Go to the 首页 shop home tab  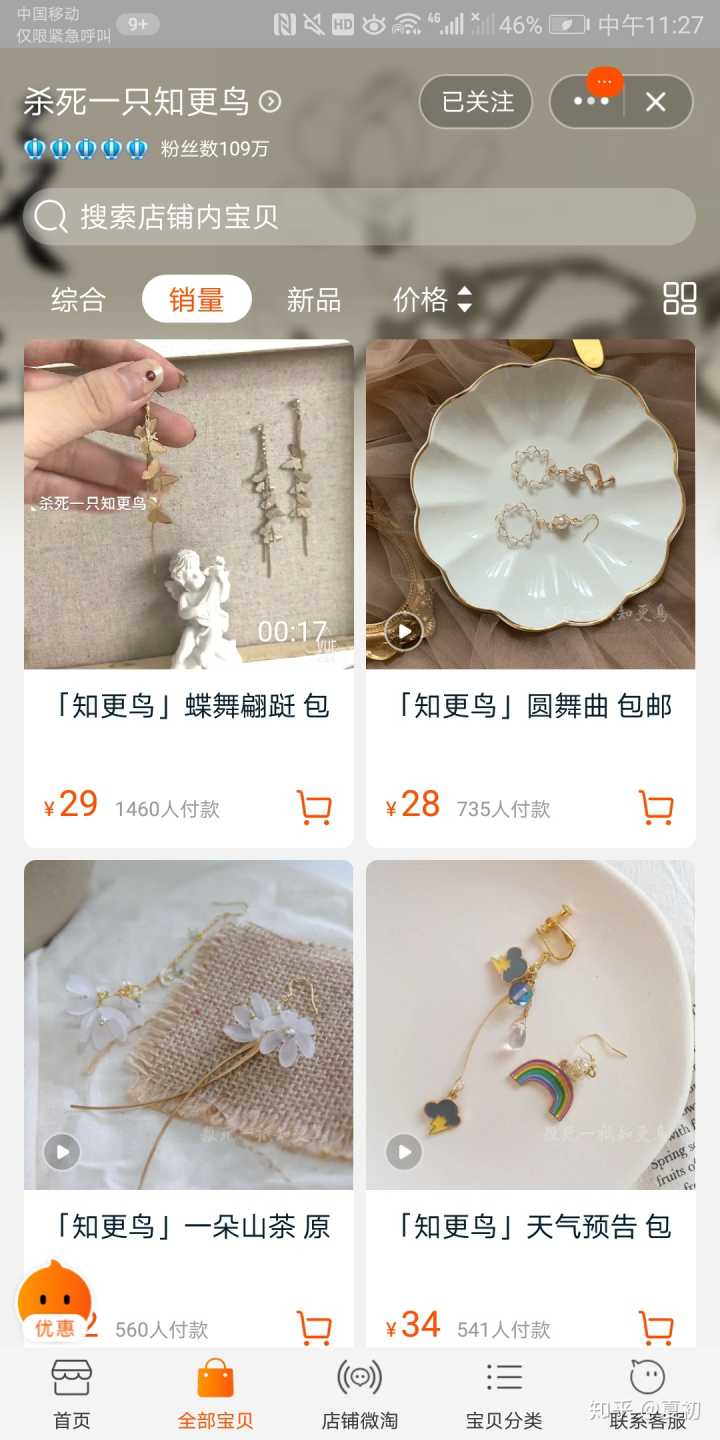pyautogui.click(x=72, y=1393)
